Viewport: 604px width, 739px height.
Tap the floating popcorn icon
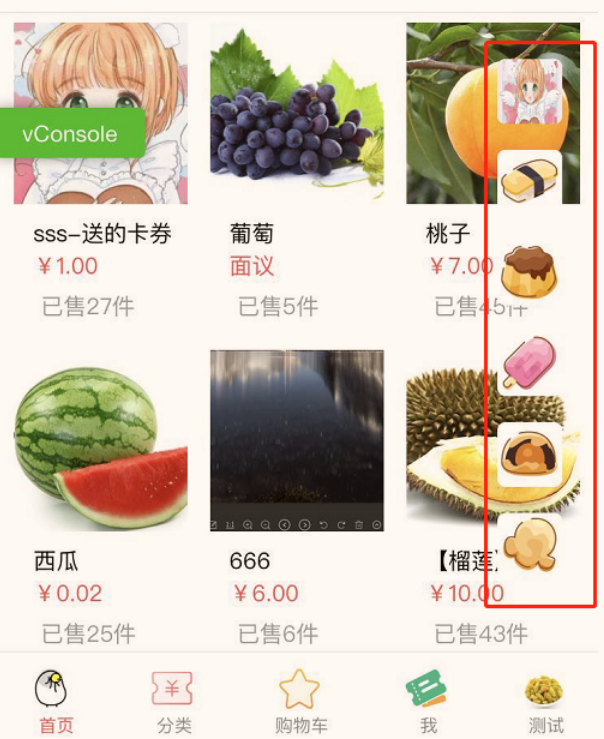point(528,544)
